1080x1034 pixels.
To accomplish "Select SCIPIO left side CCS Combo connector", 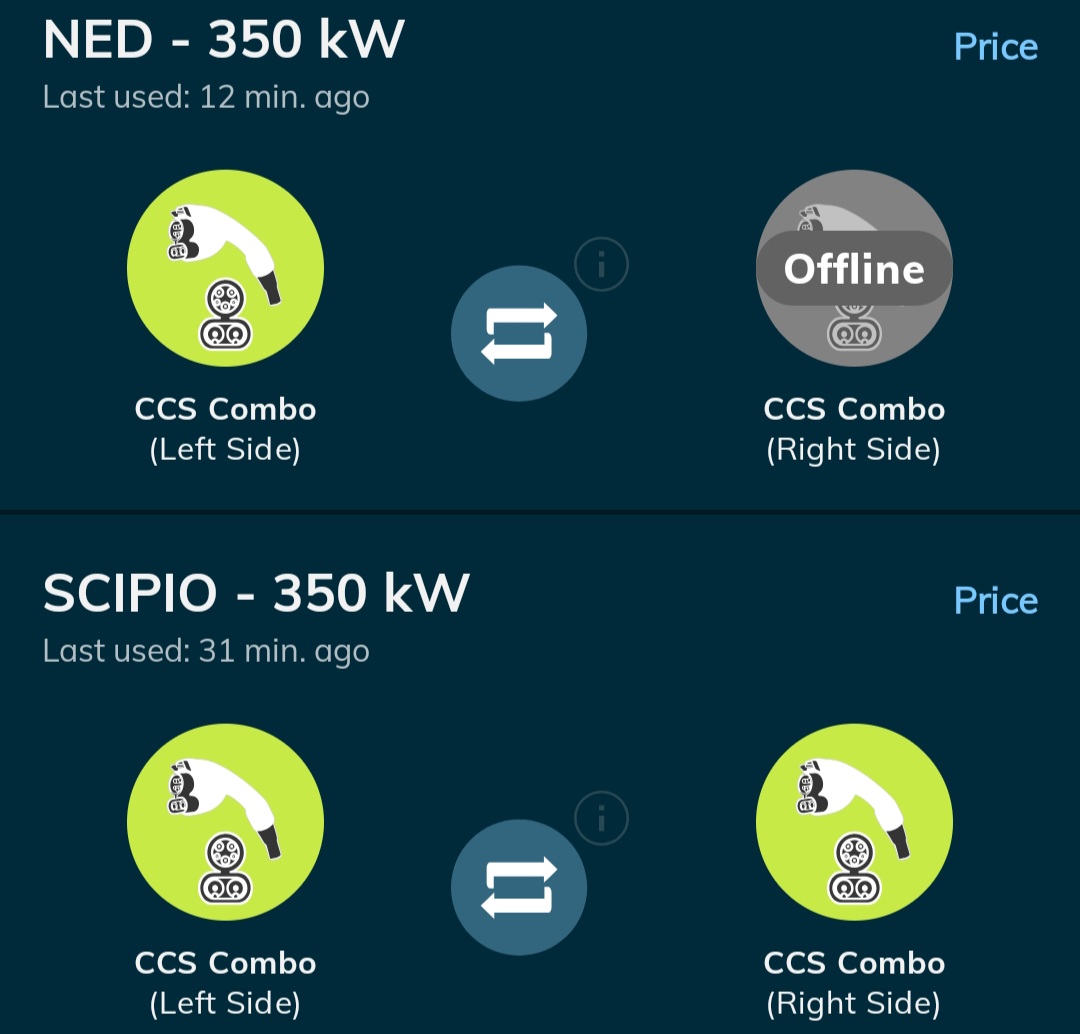I will pos(225,822).
